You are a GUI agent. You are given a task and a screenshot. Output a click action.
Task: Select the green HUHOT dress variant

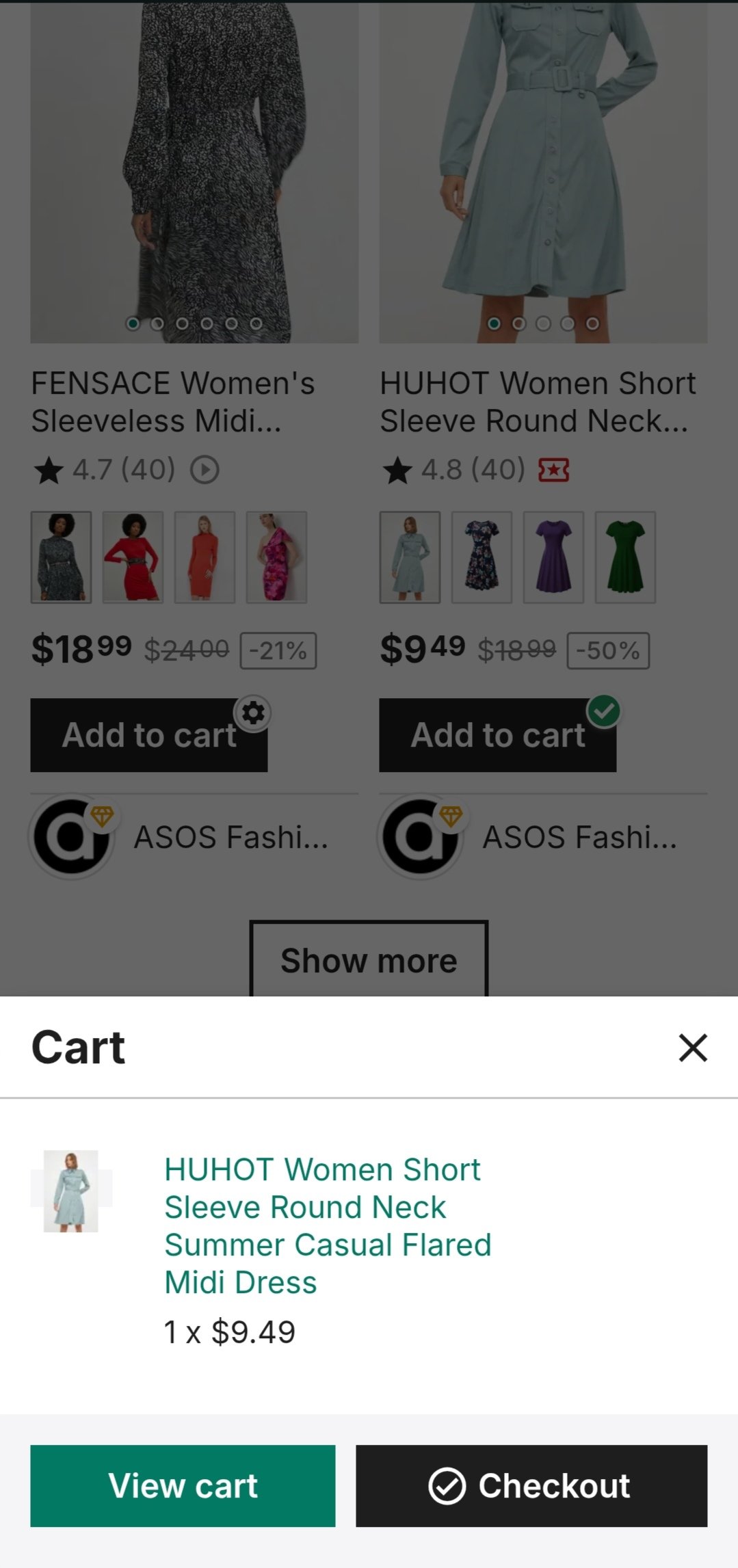(625, 557)
